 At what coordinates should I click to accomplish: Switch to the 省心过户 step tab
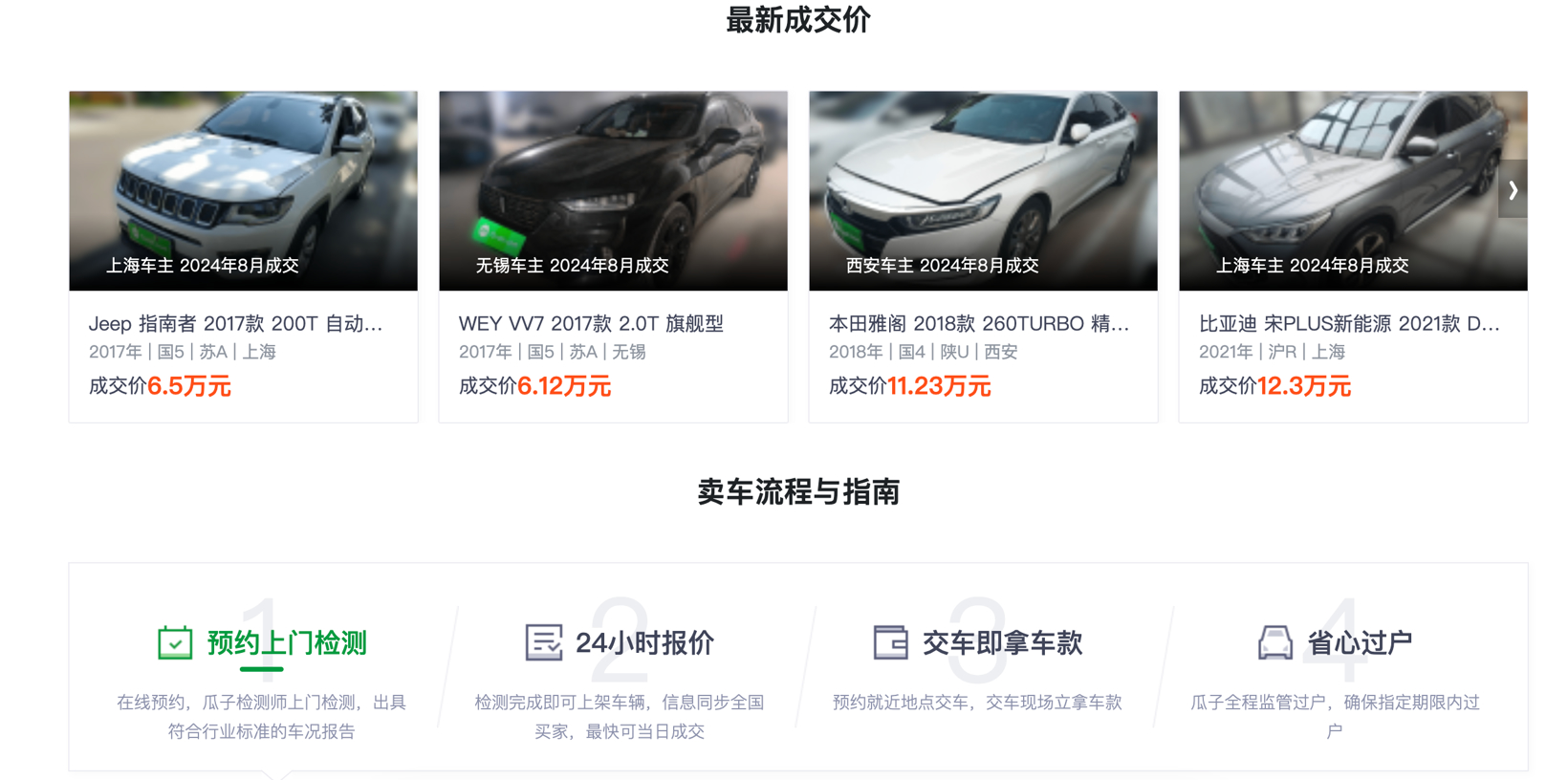(x=1335, y=642)
